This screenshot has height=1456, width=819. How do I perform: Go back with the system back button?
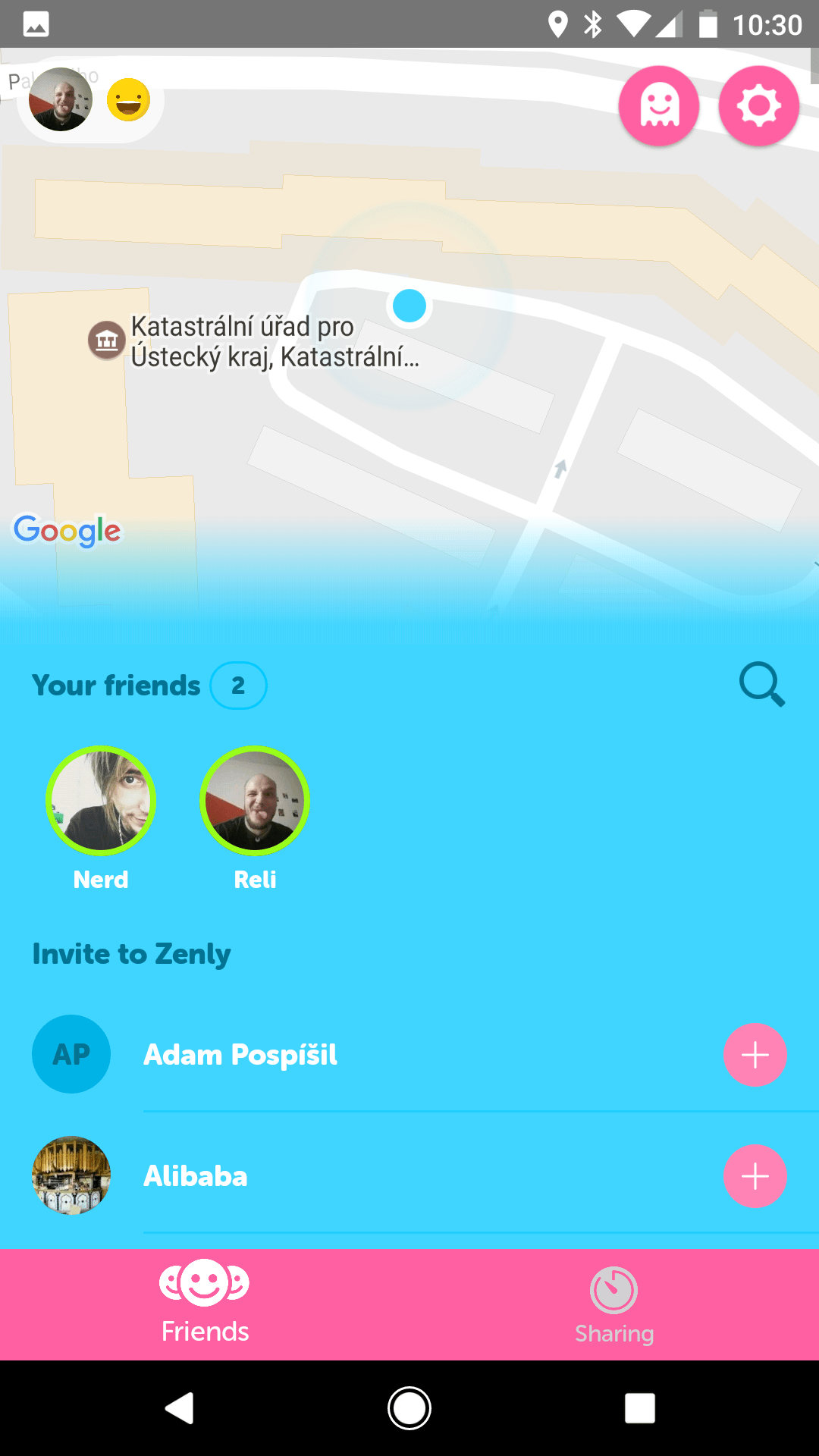point(180,1408)
